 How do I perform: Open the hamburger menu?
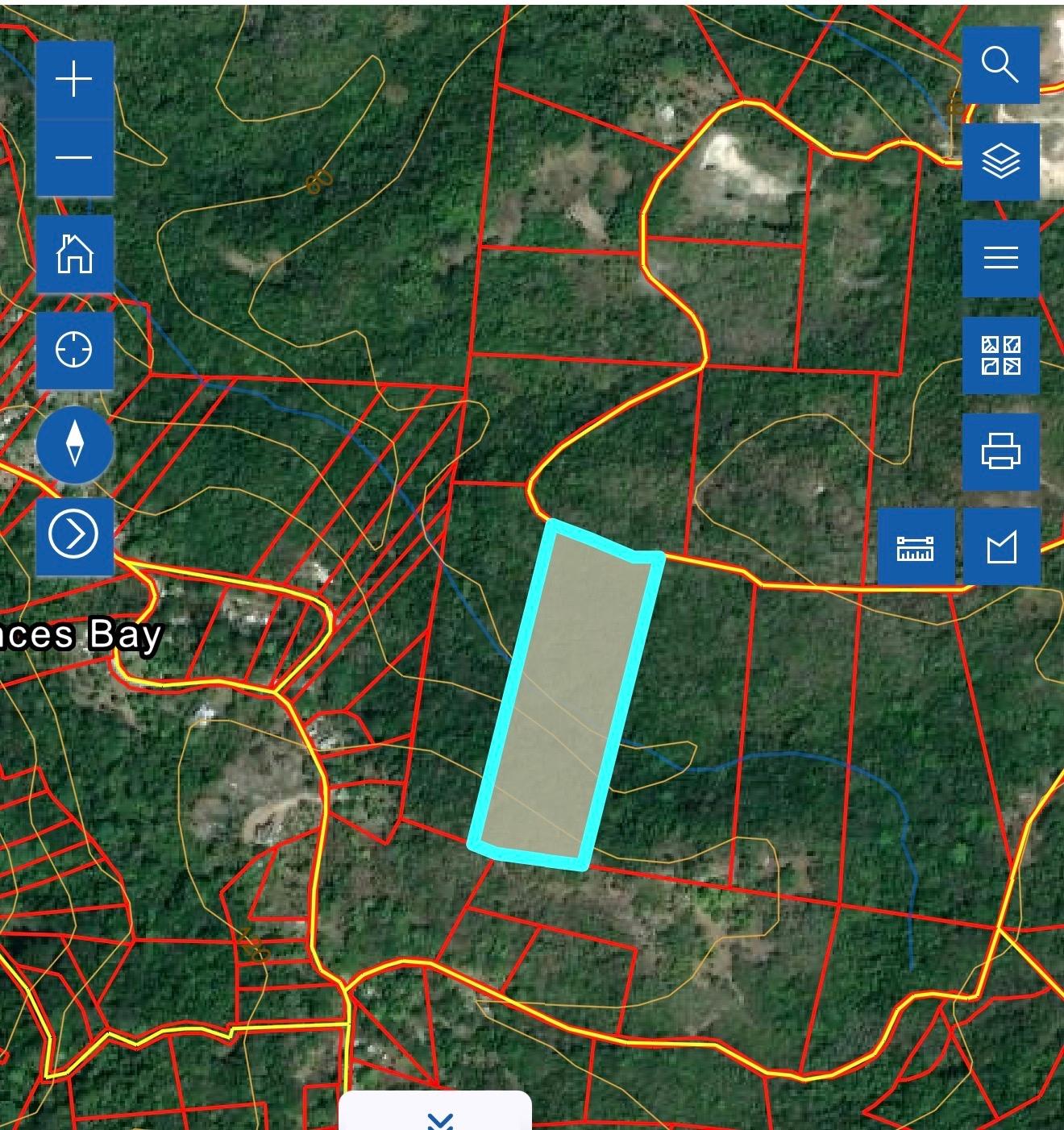point(1000,258)
